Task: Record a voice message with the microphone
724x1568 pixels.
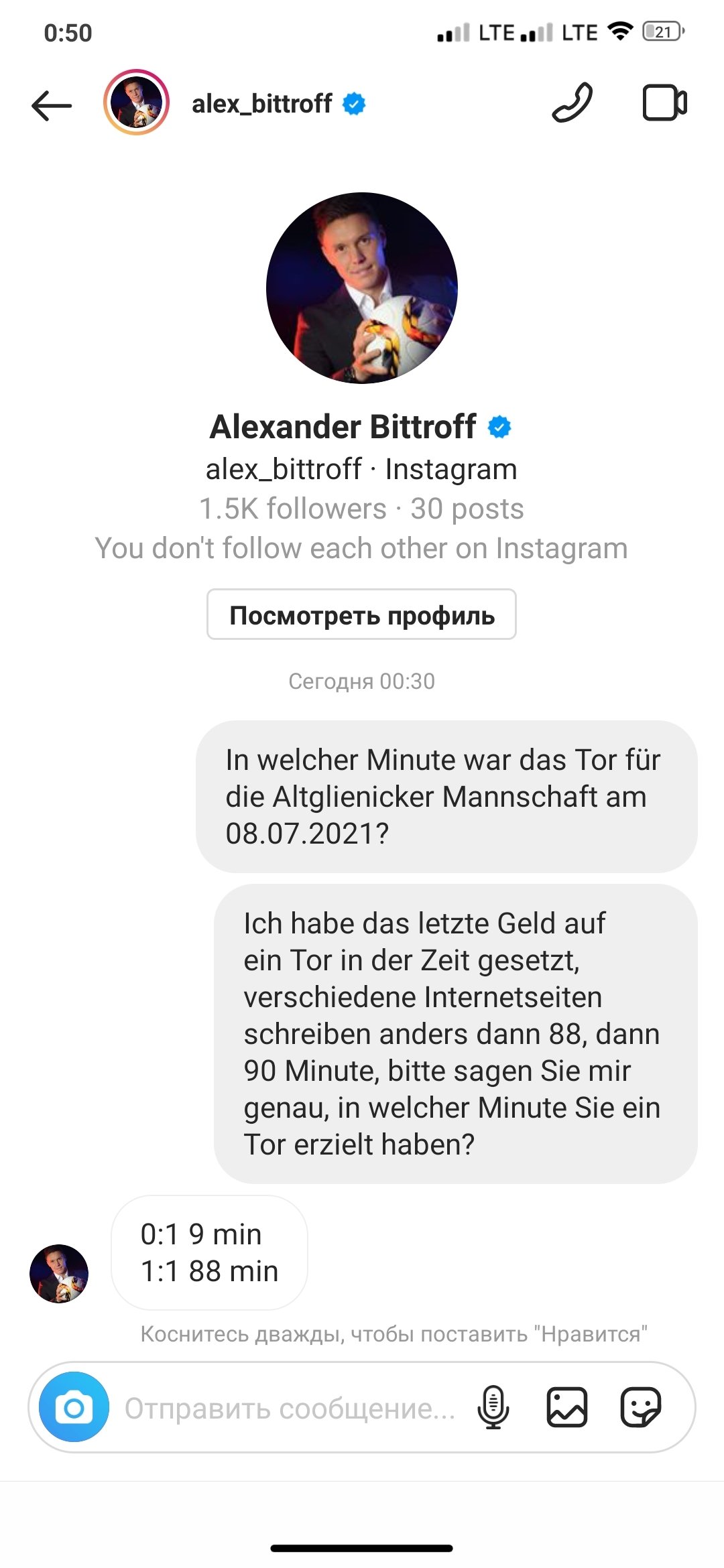Action: point(493,1407)
